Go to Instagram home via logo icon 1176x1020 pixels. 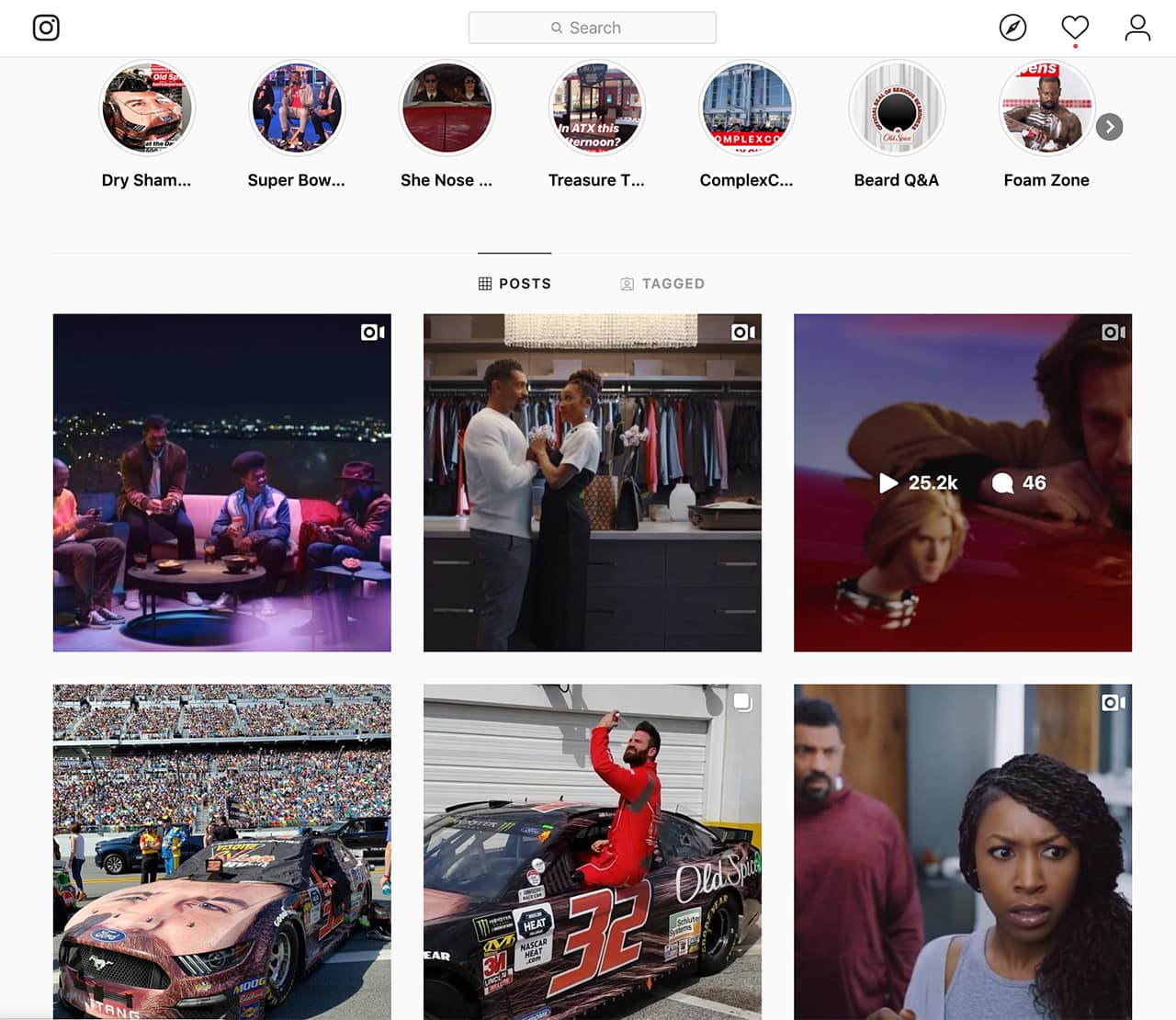[x=46, y=28]
